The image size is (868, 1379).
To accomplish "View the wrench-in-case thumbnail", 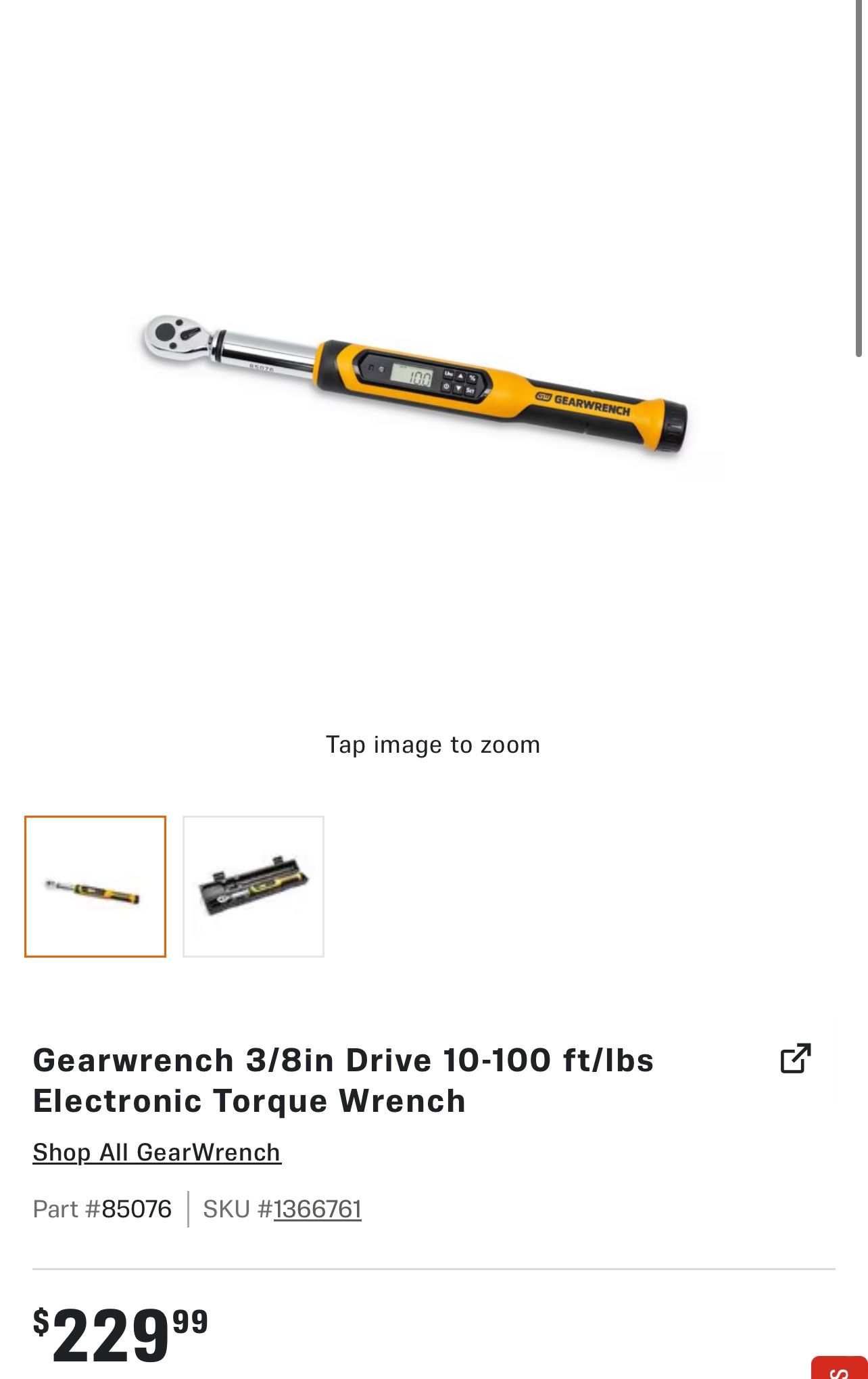I will (x=254, y=886).
